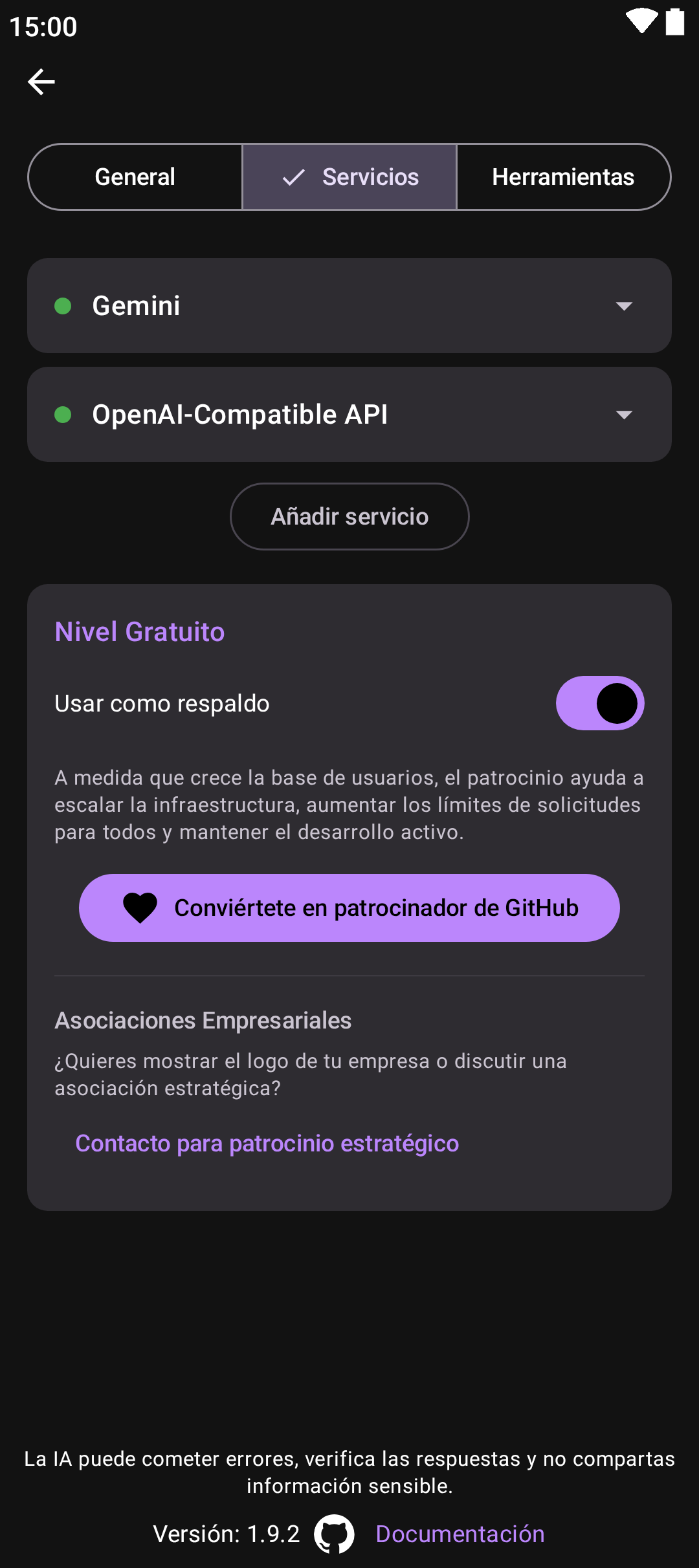699x1568 pixels.
Task: Open the Documentación link
Action: (460, 1534)
